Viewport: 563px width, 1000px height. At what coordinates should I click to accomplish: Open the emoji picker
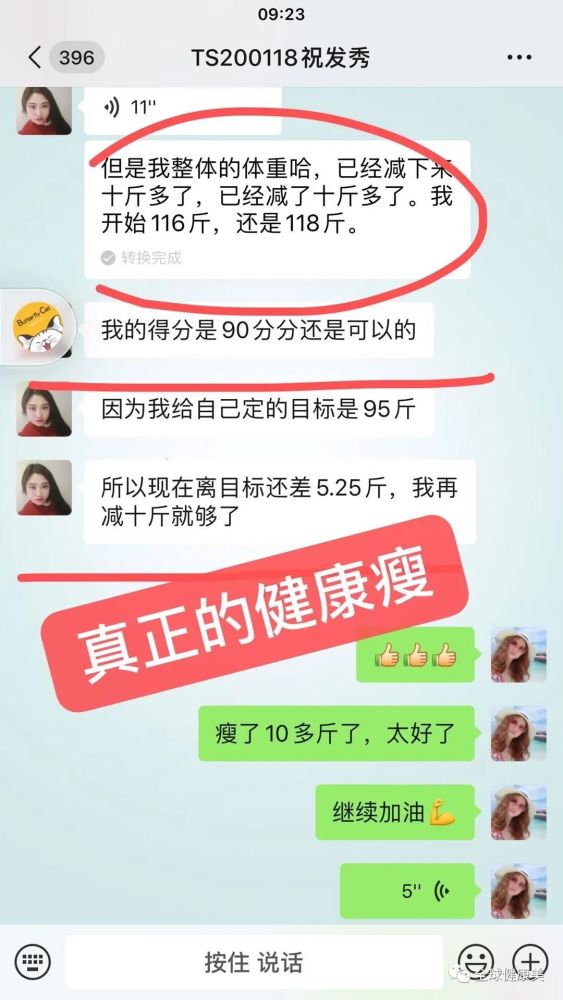click(478, 960)
